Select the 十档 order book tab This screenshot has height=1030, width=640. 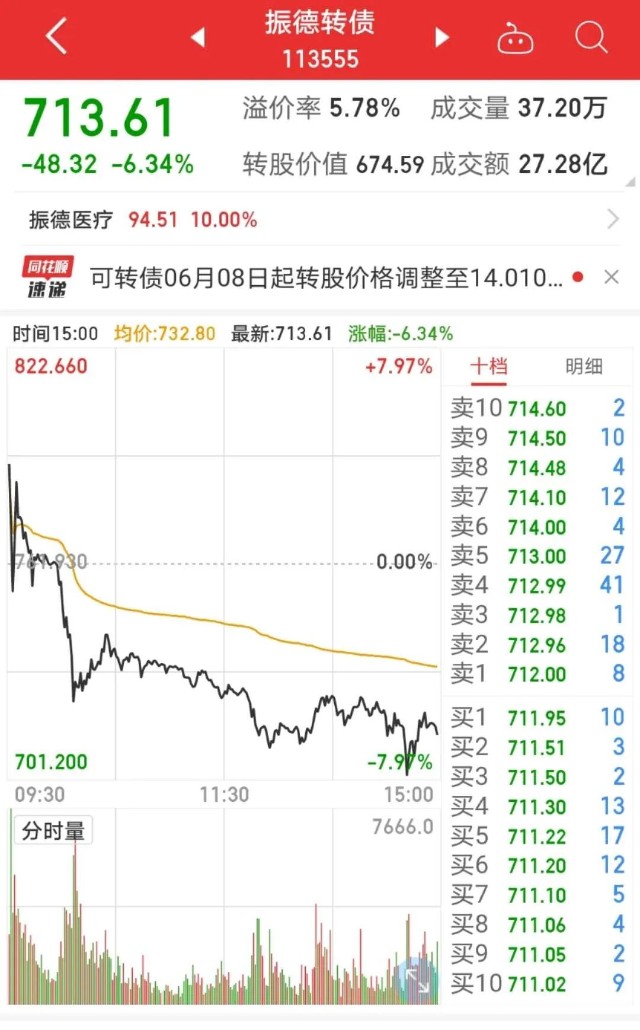(490, 366)
